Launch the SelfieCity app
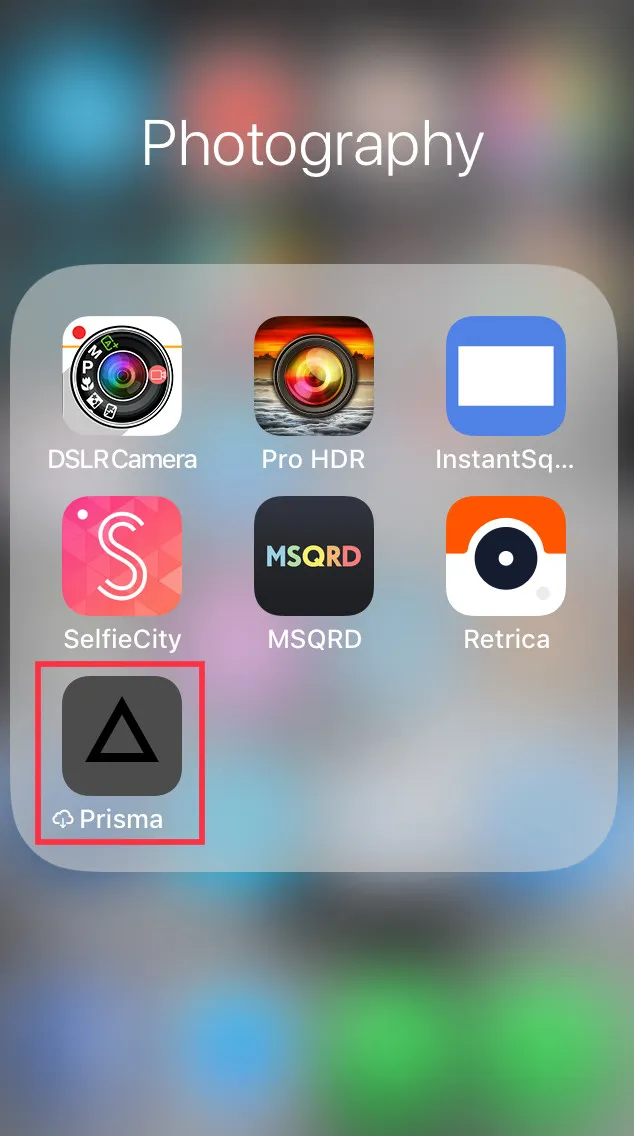The height and width of the screenshot is (1136, 634). [x=122, y=555]
